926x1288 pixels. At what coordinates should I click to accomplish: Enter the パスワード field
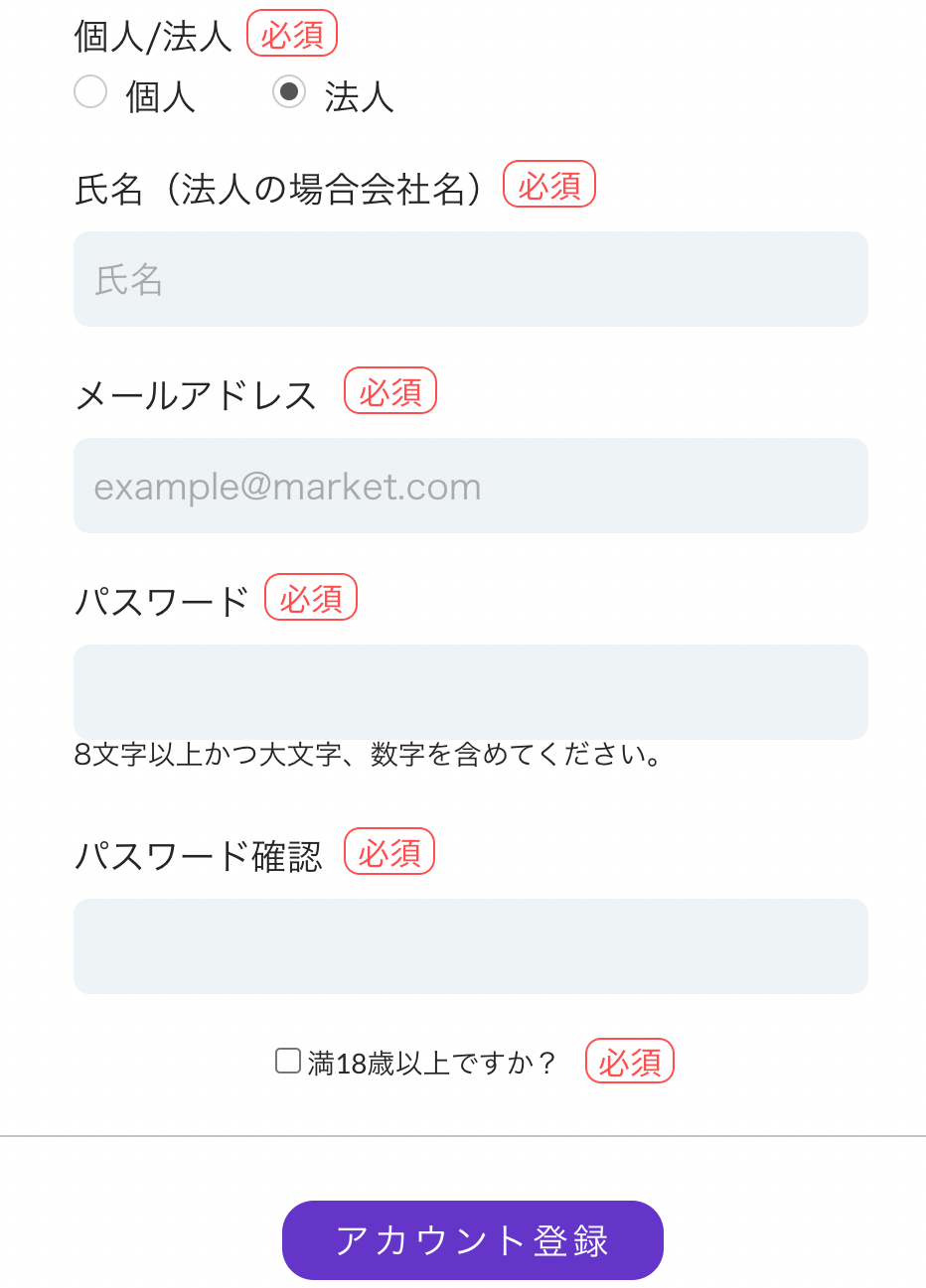point(470,691)
